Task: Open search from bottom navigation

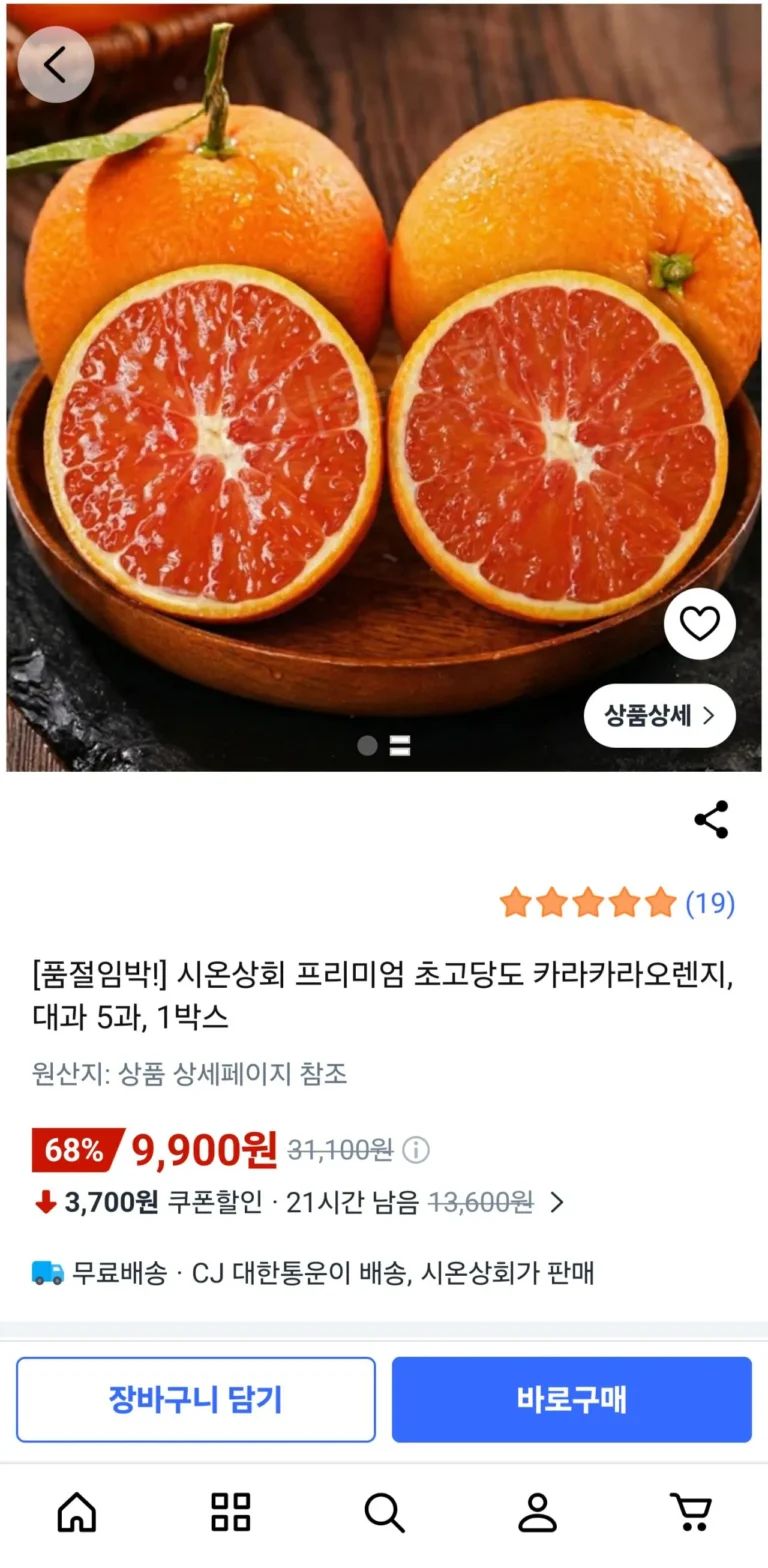Action: coord(384,1512)
